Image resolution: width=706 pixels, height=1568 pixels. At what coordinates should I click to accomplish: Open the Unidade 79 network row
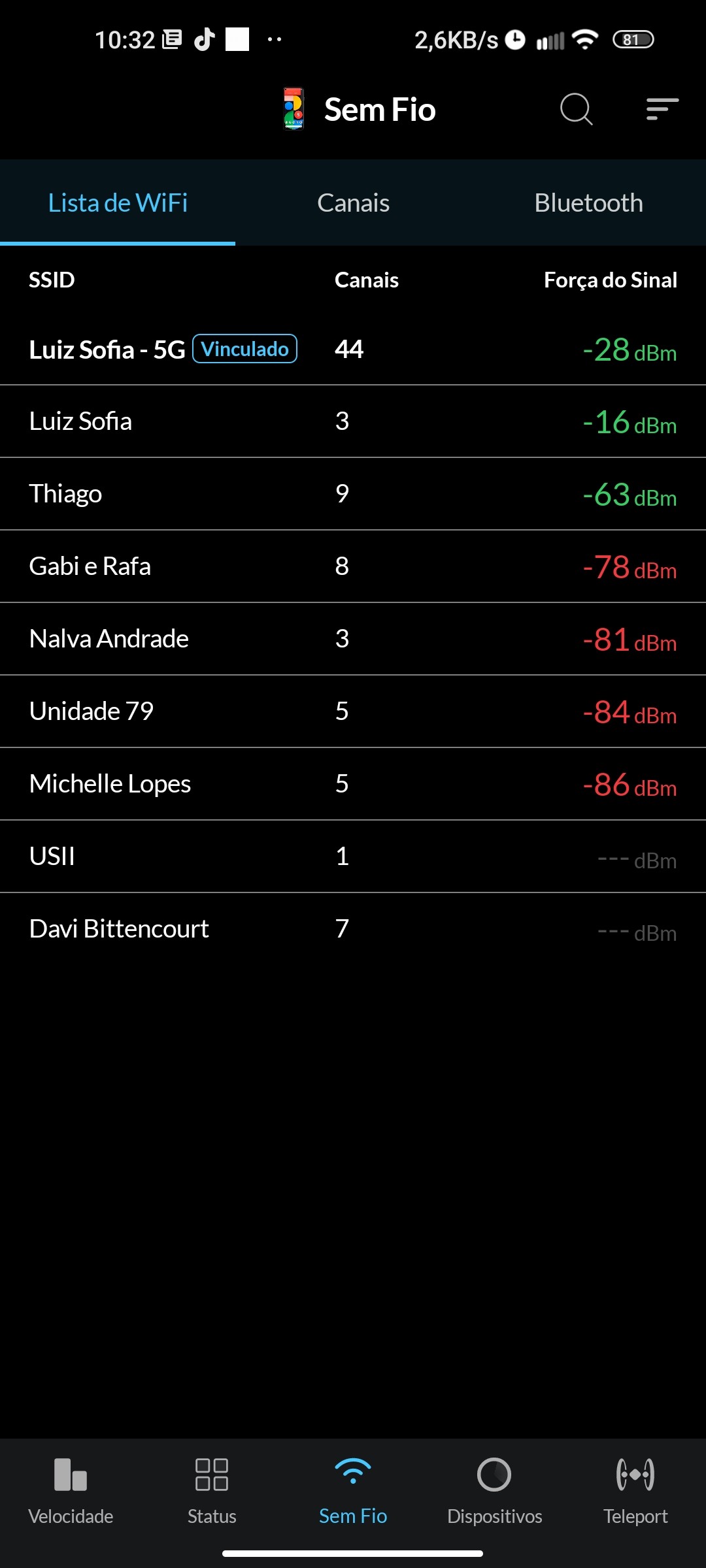(353, 711)
